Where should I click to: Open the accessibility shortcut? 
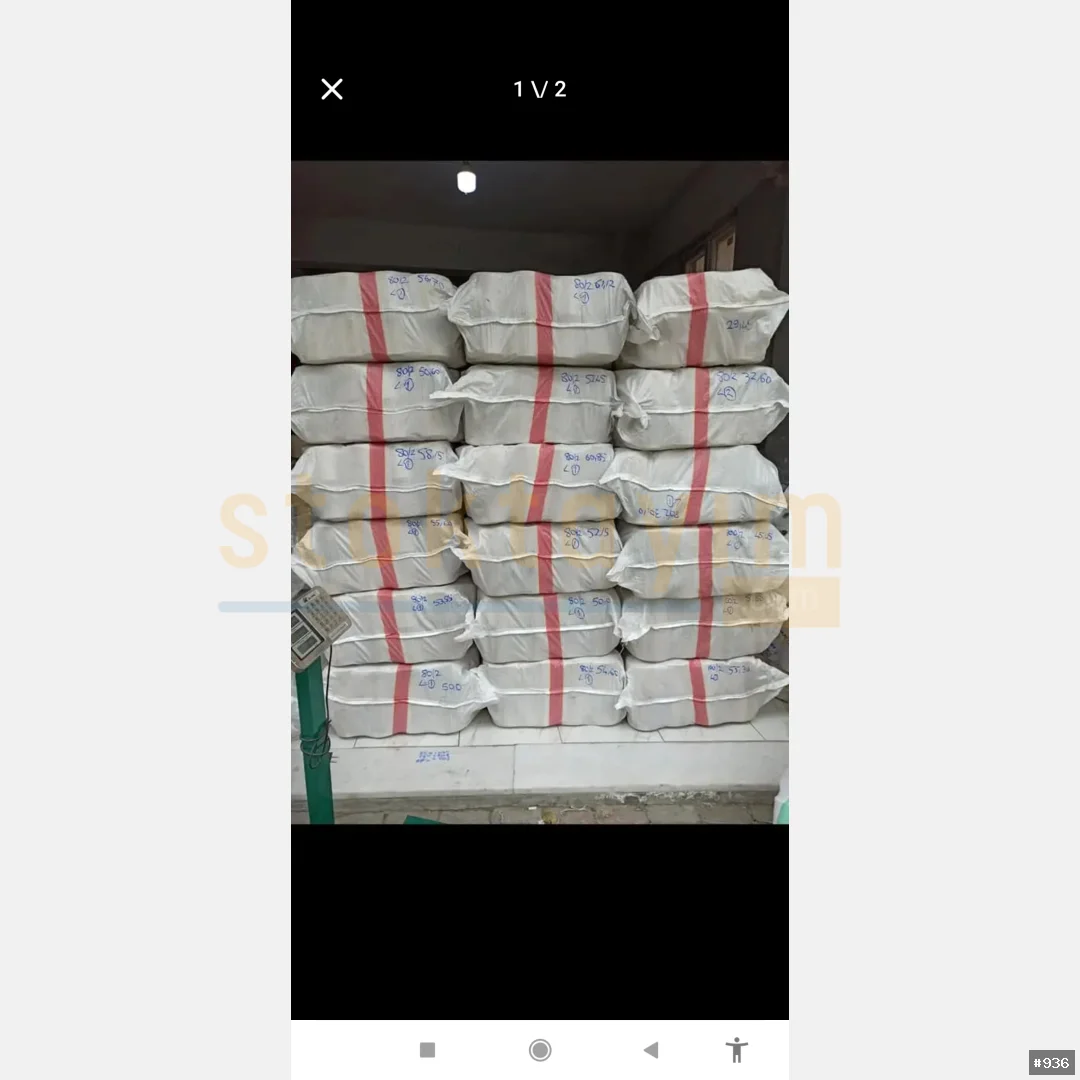pos(737,1050)
